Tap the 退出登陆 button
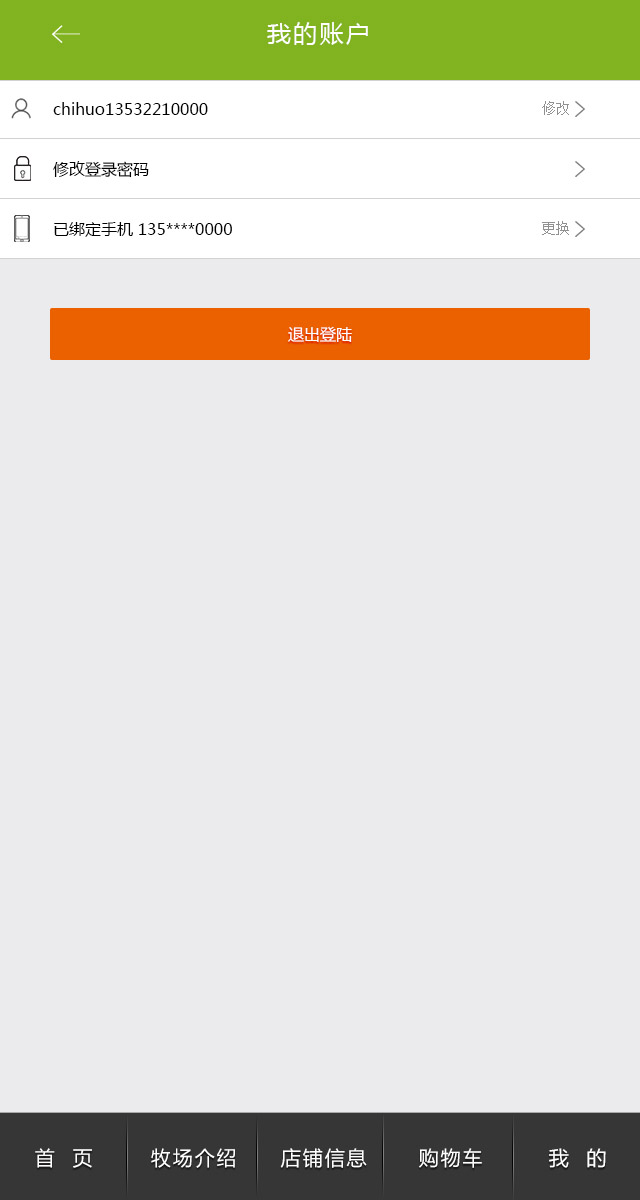The image size is (640, 1200). (320, 334)
